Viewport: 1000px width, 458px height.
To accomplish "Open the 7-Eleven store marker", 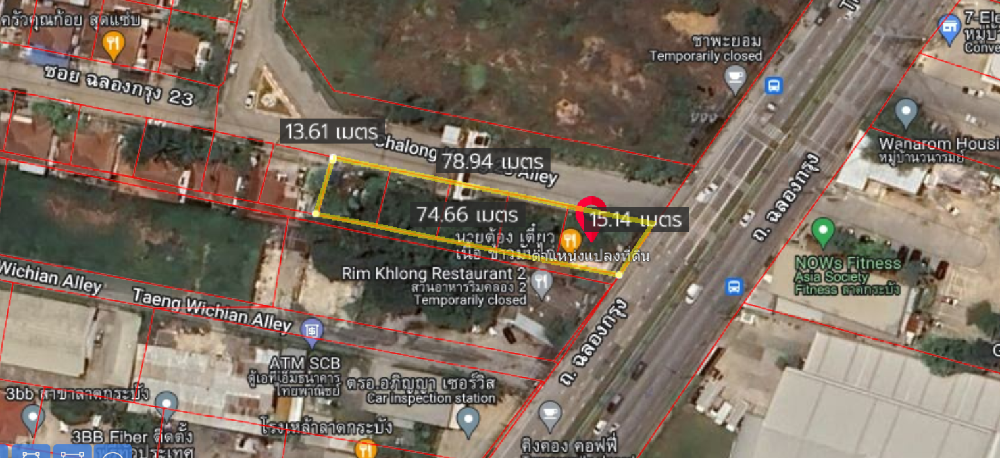I will pyautogui.click(x=949, y=28).
